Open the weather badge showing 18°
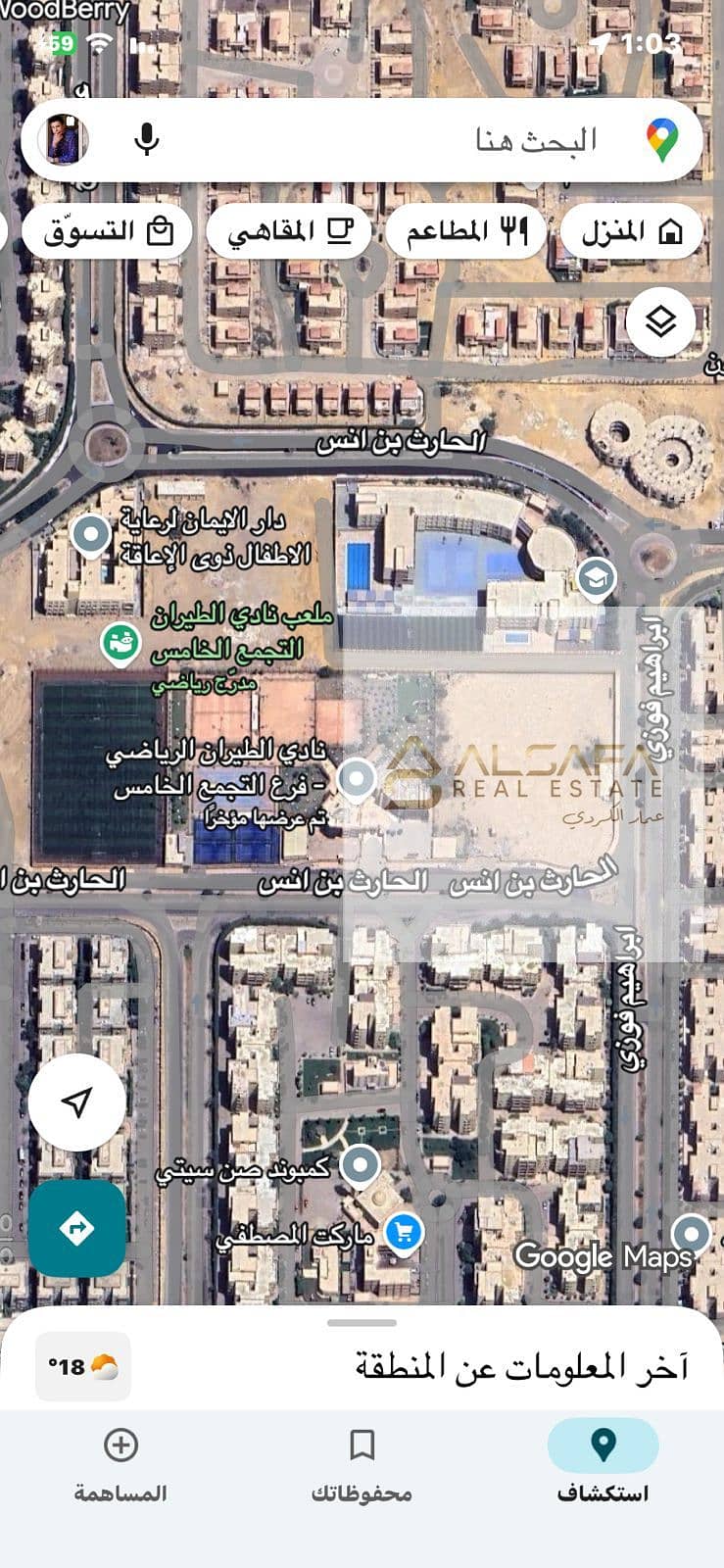 pos(83,1366)
